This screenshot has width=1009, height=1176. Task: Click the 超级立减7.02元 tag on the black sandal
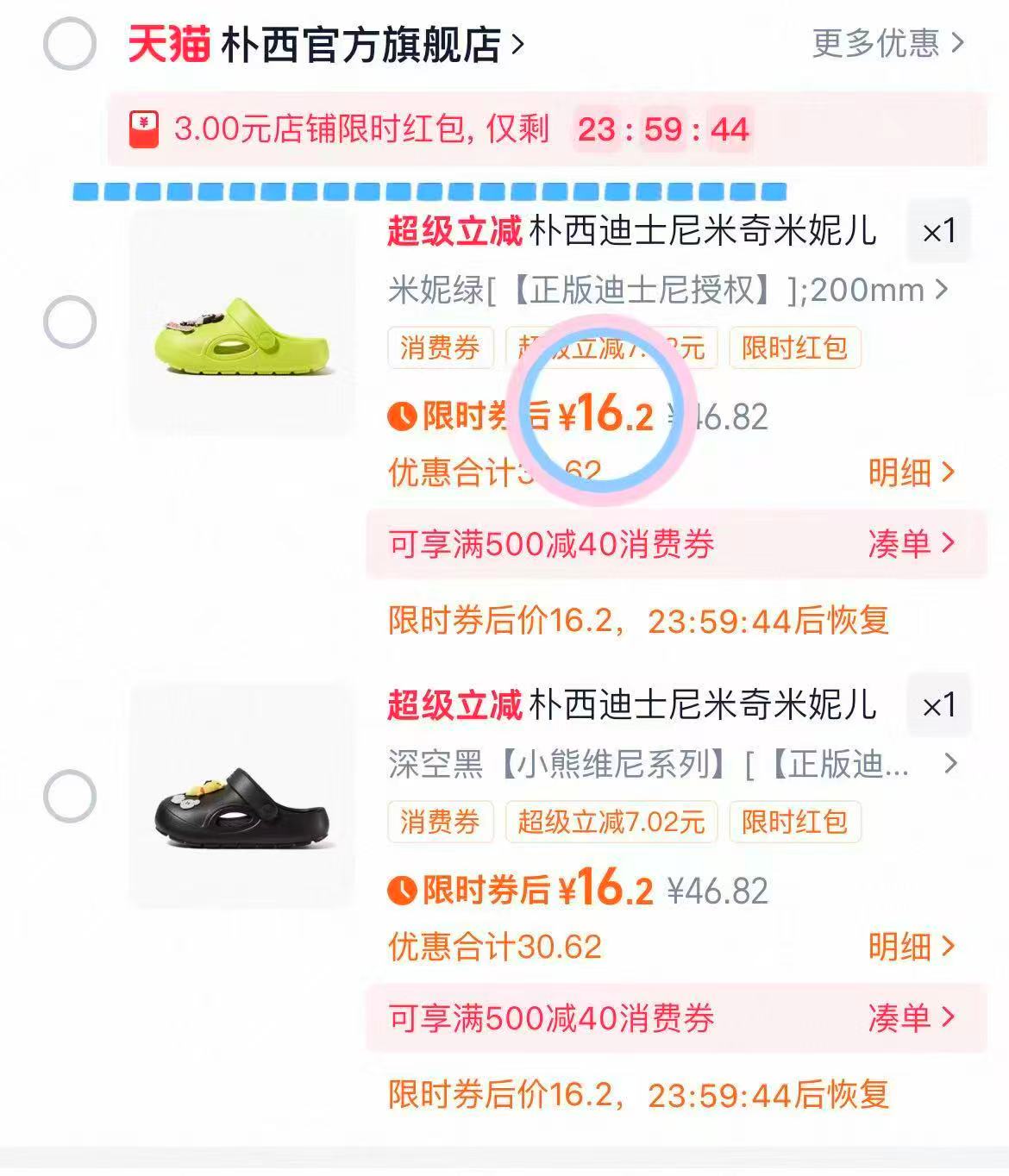point(610,823)
